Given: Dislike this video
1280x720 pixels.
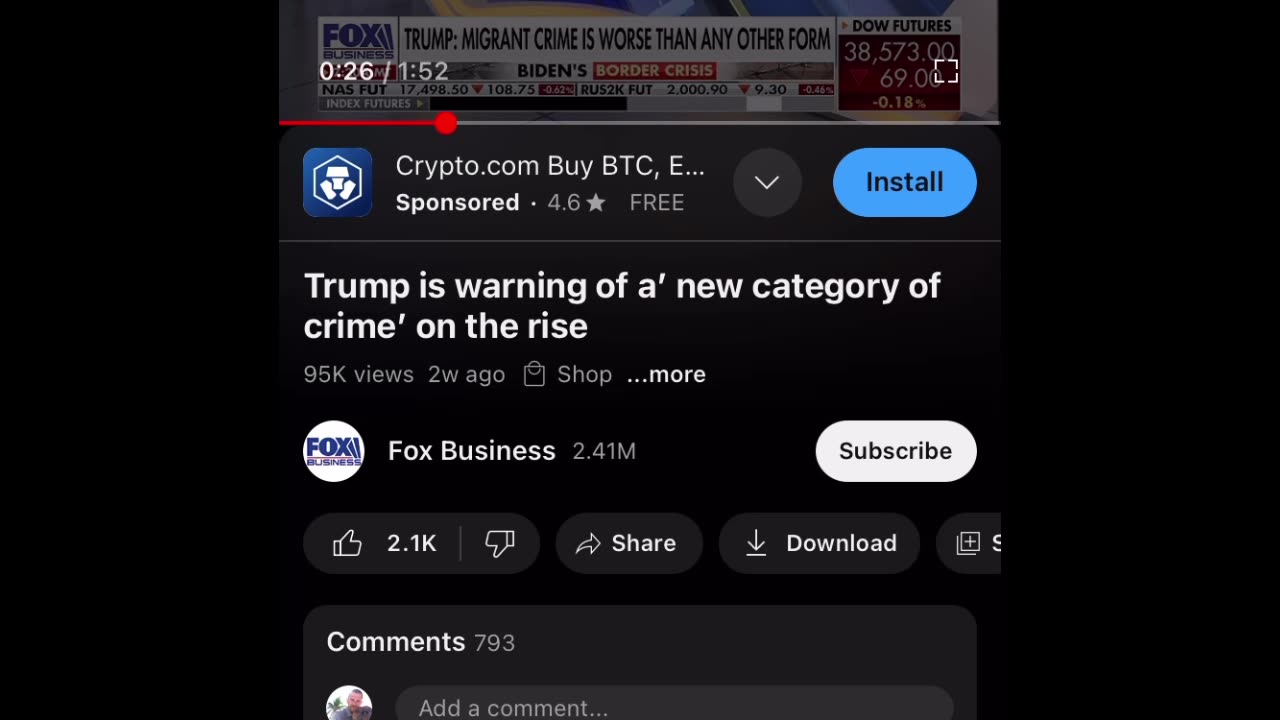Looking at the screenshot, I should (500, 543).
